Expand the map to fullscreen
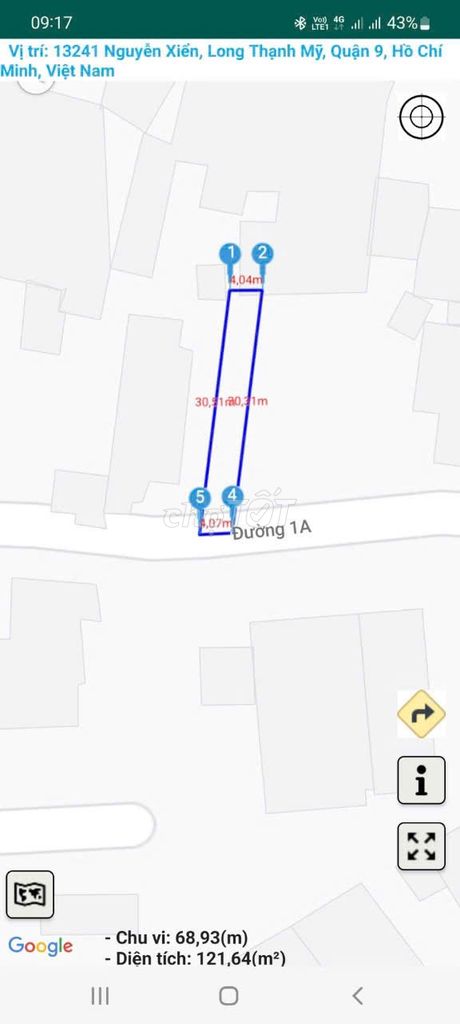 pos(421,846)
